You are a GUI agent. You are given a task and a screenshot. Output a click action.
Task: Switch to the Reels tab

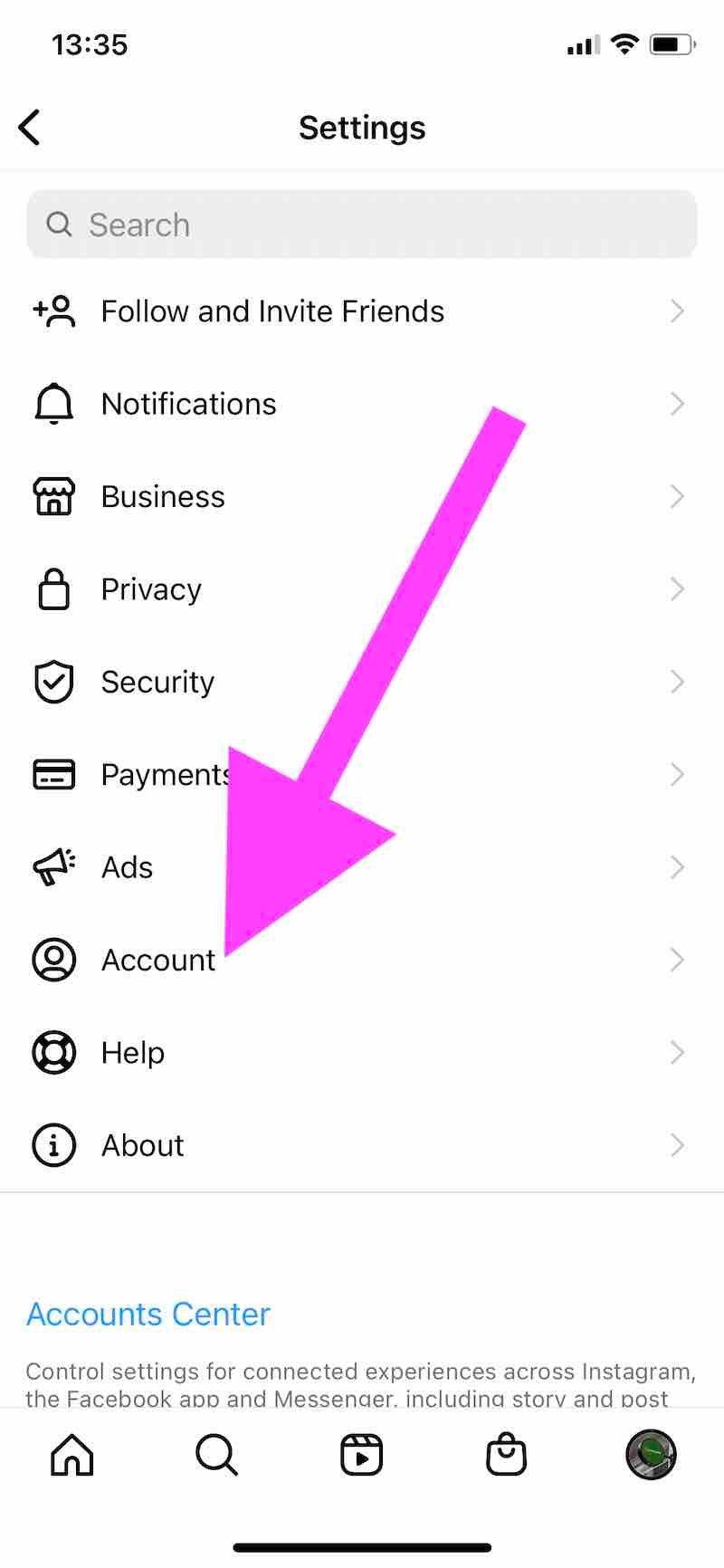coord(362,1456)
